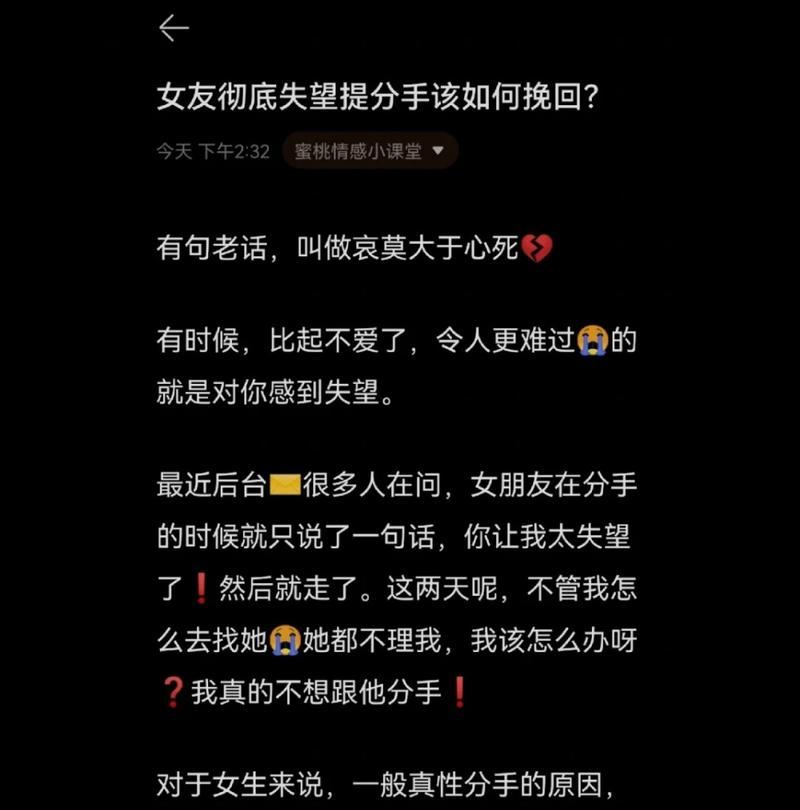Open the 蜜桃情感小课堂 account dropdown
Screen dimensions: 800x810
(x=370, y=151)
